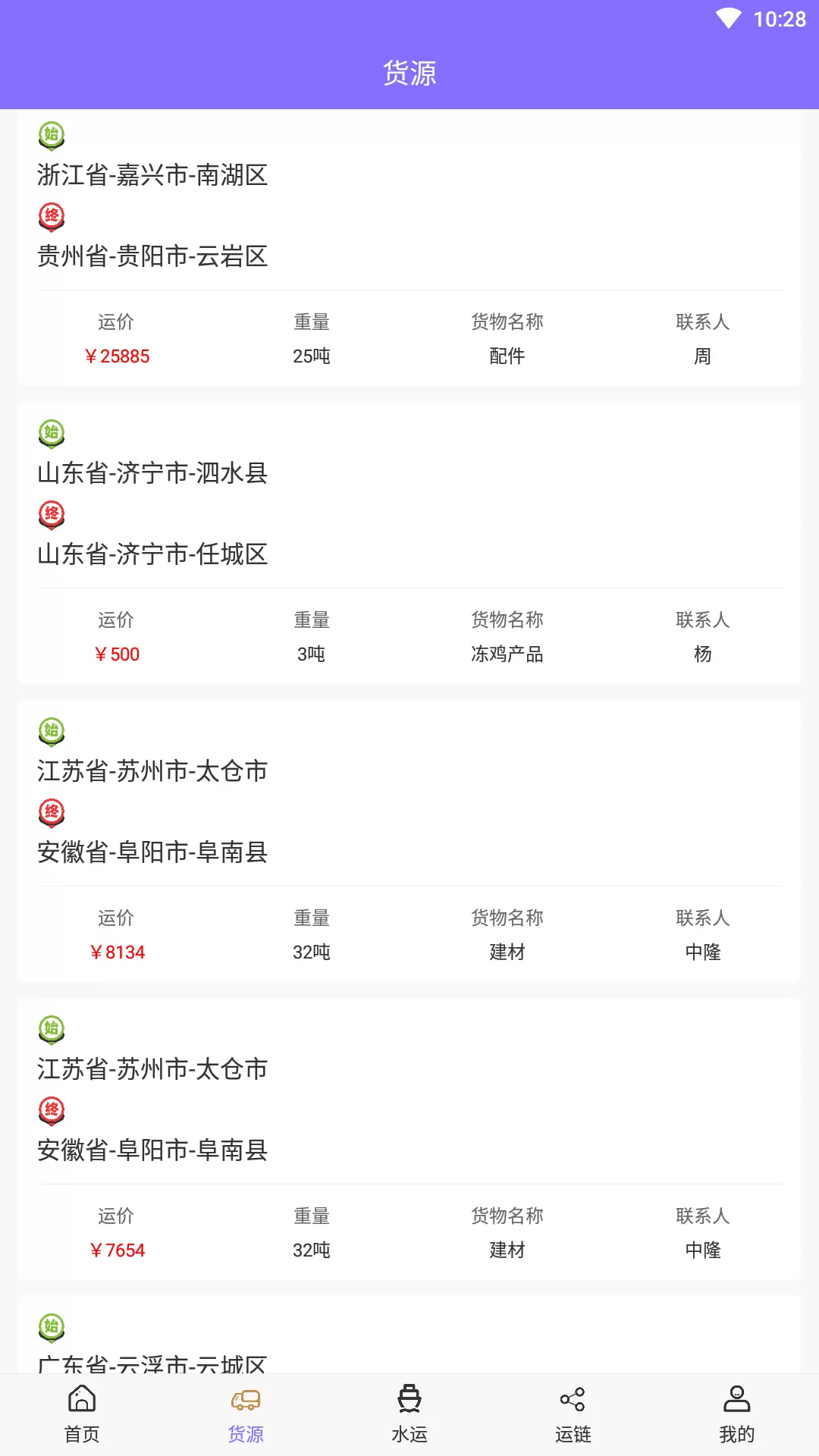The image size is (819, 1456).
Task: Open the 太仓市 to 阜南县 card priced ￥7654
Action: point(409,1139)
